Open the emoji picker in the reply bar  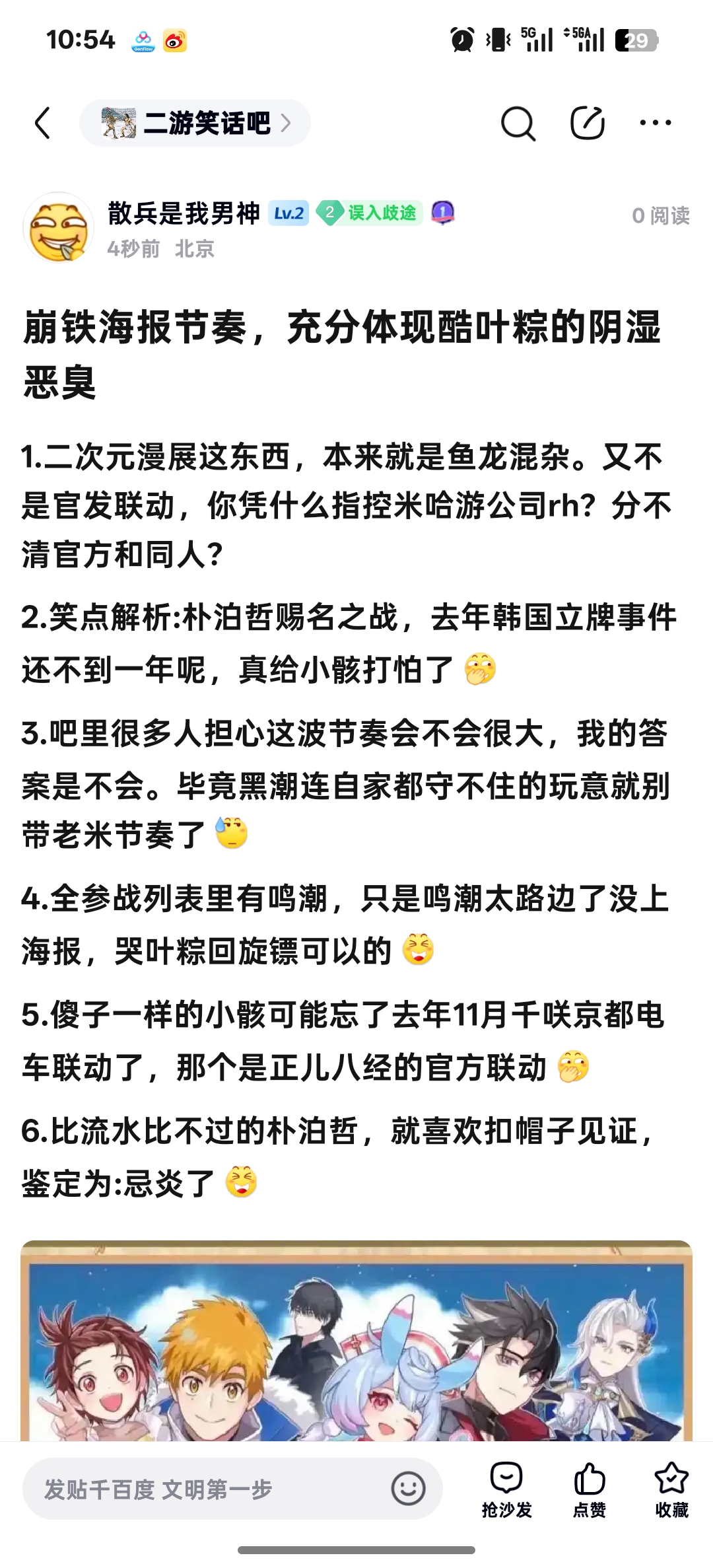[408, 1489]
